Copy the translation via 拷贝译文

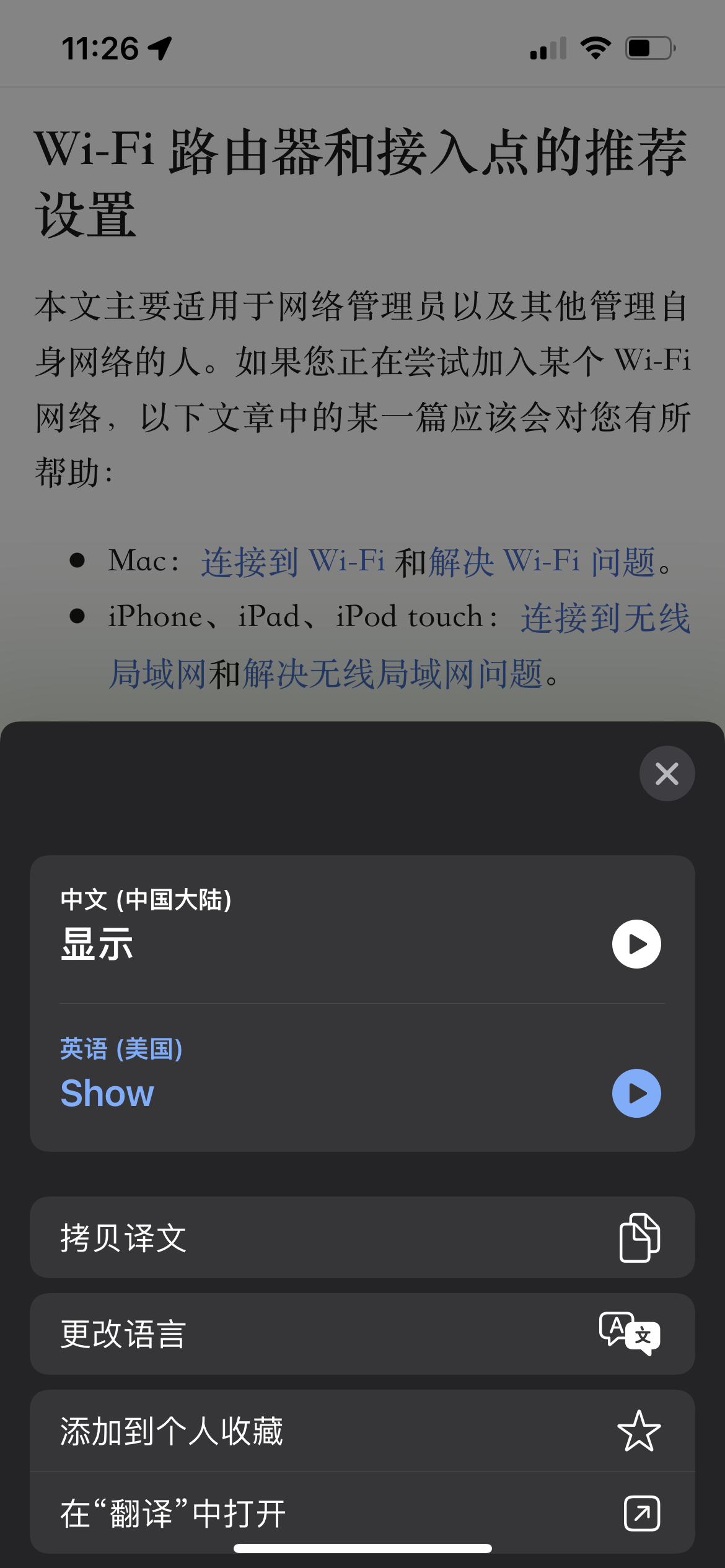tap(362, 1237)
